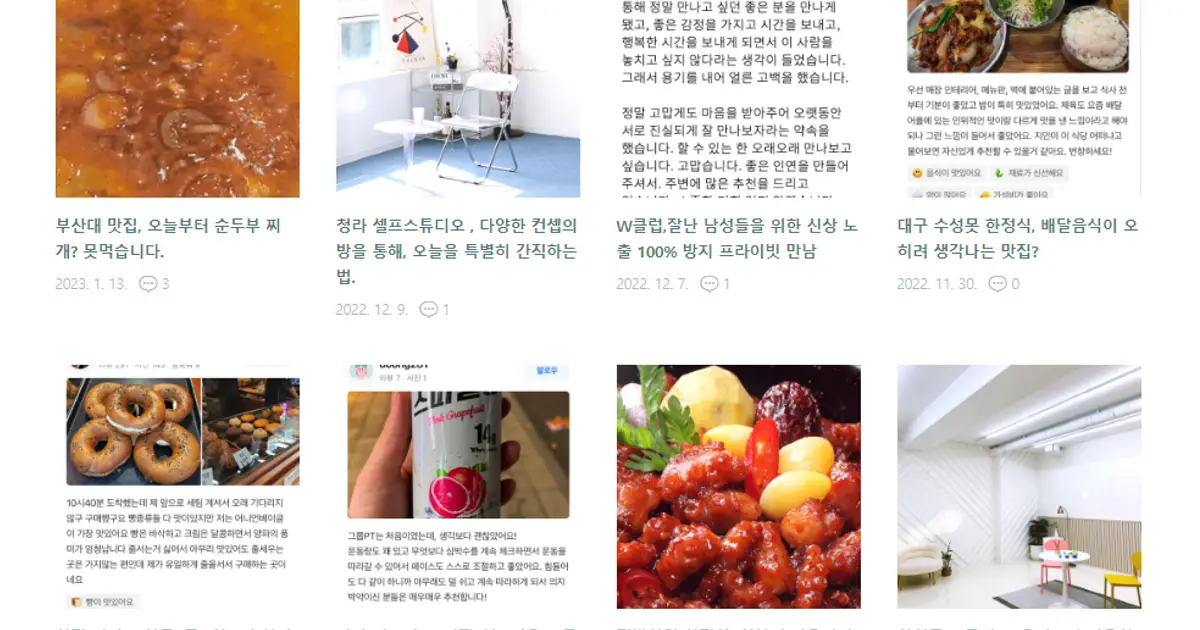
Task: Open the white studio interior card
Action: (1019, 486)
